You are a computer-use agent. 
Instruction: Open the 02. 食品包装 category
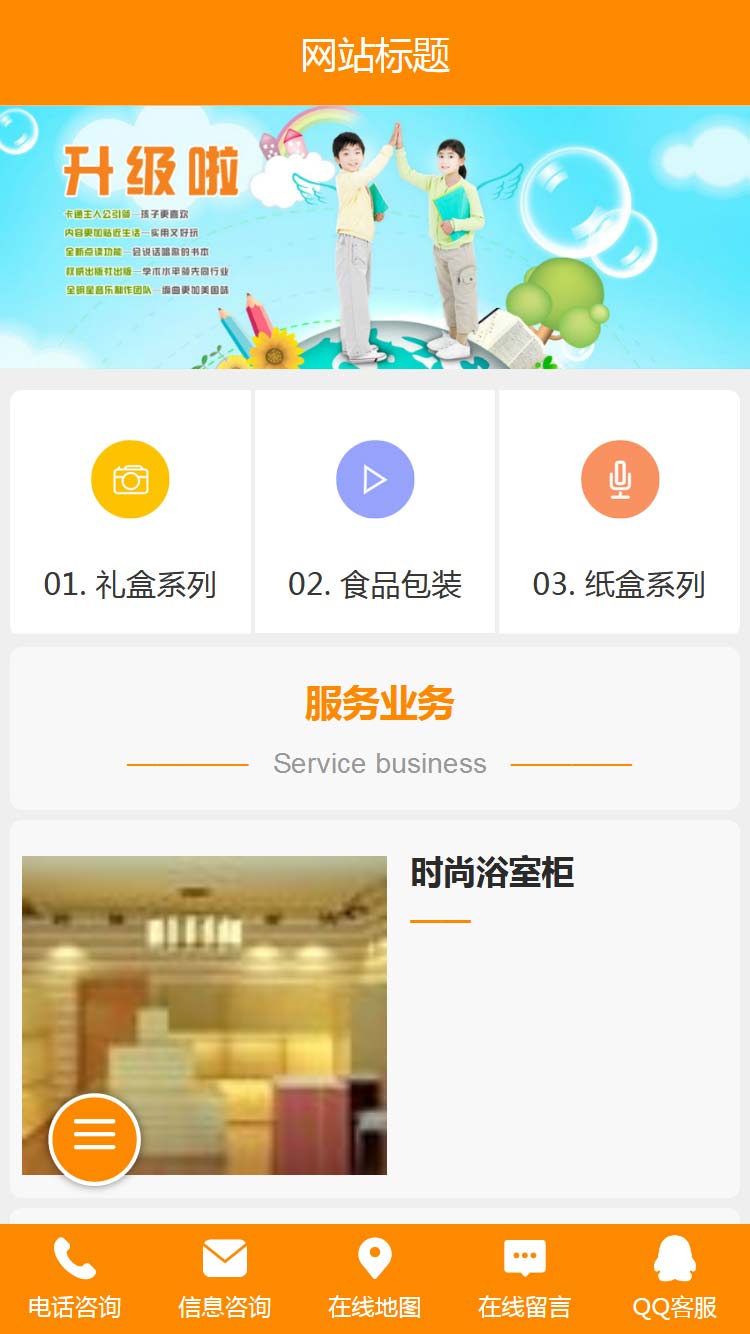[375, 512]
